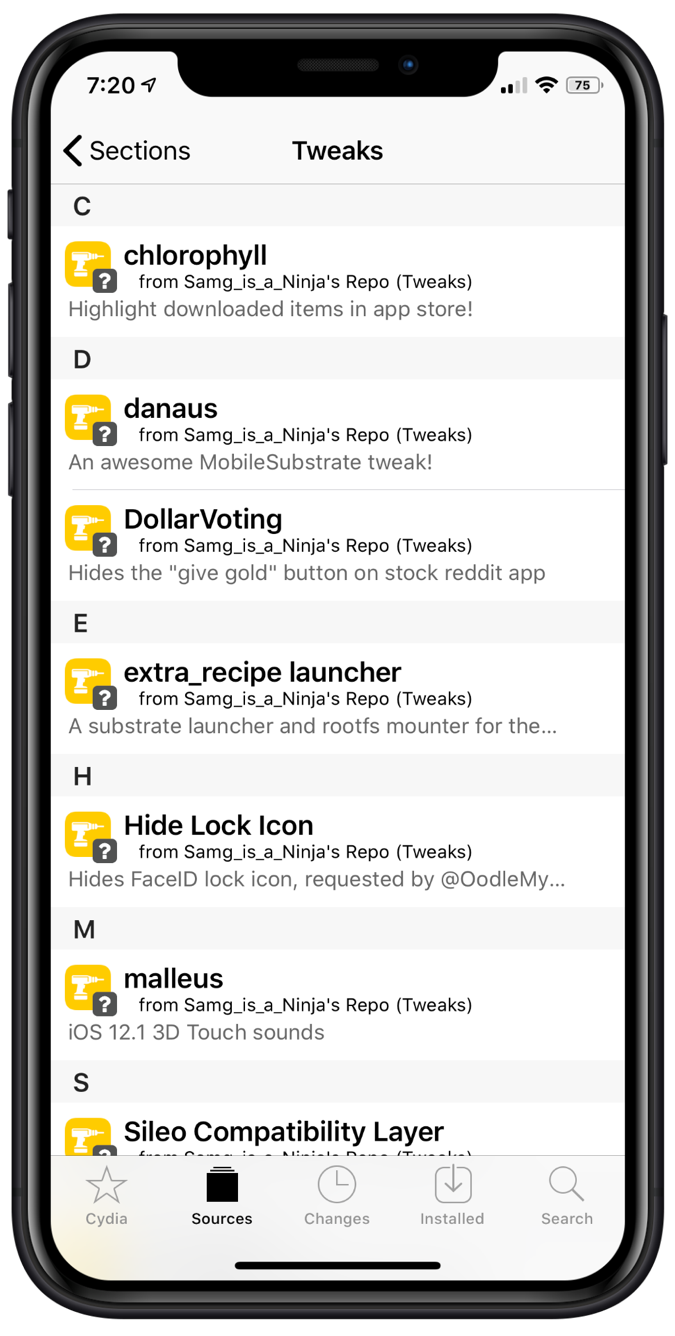
Task: Open the Search tab
Action: pos(567,1197)
